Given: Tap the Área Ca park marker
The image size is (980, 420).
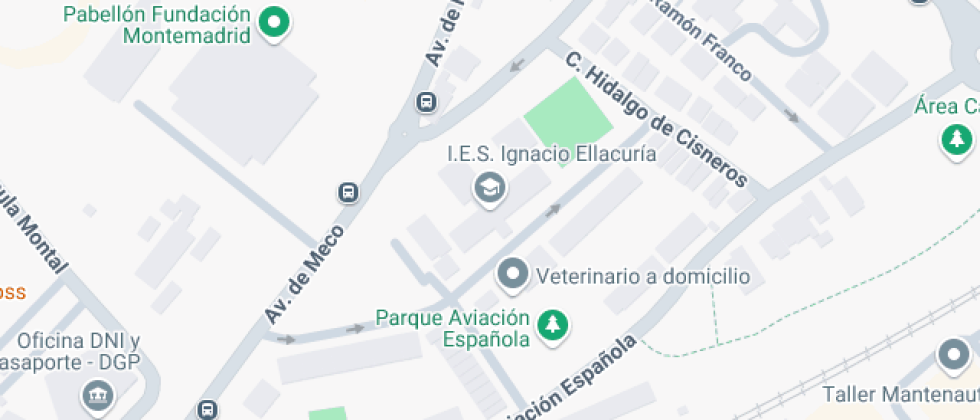Looking at the screenshot, I should (957, 137).
